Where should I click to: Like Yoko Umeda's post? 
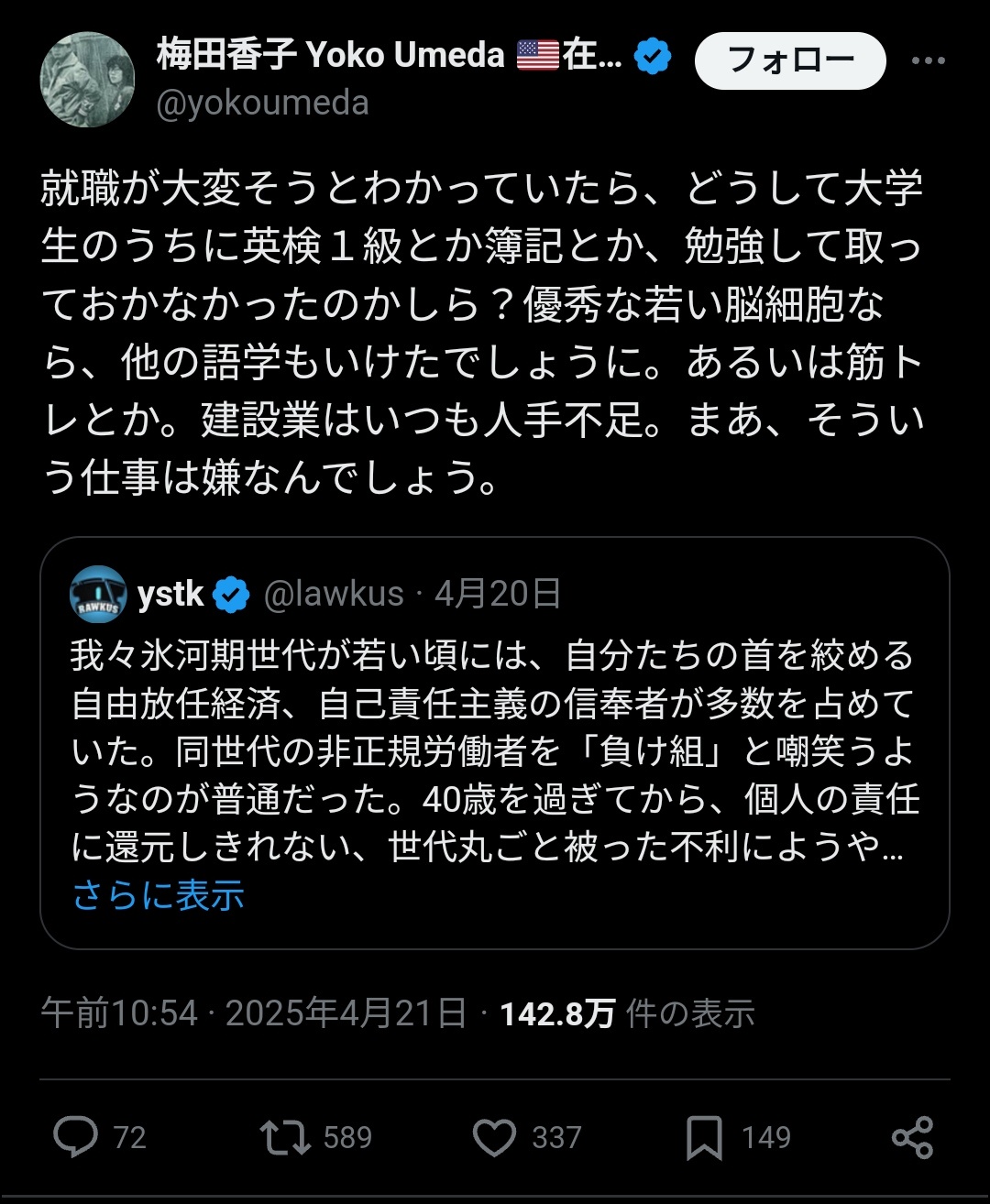[494, 1137]
